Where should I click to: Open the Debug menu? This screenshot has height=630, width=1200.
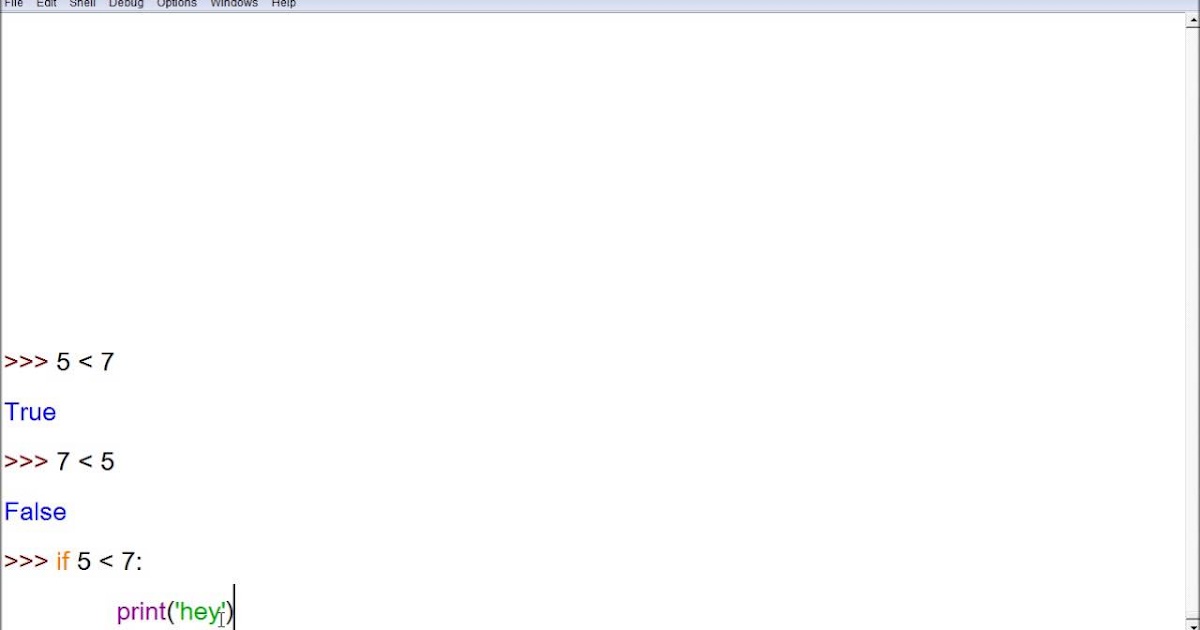coord(126,4)
